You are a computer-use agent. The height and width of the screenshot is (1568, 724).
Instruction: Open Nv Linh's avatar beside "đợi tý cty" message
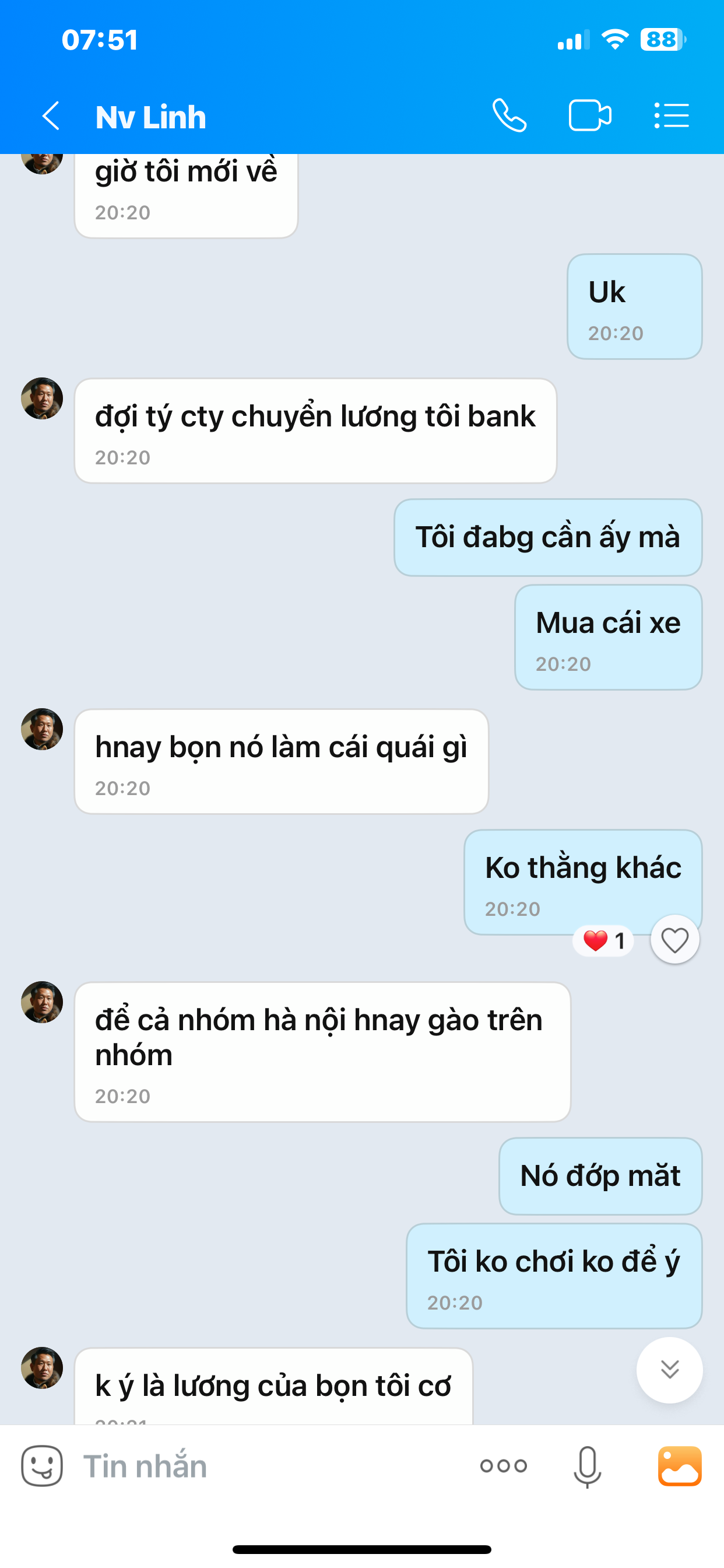[42, 398]
